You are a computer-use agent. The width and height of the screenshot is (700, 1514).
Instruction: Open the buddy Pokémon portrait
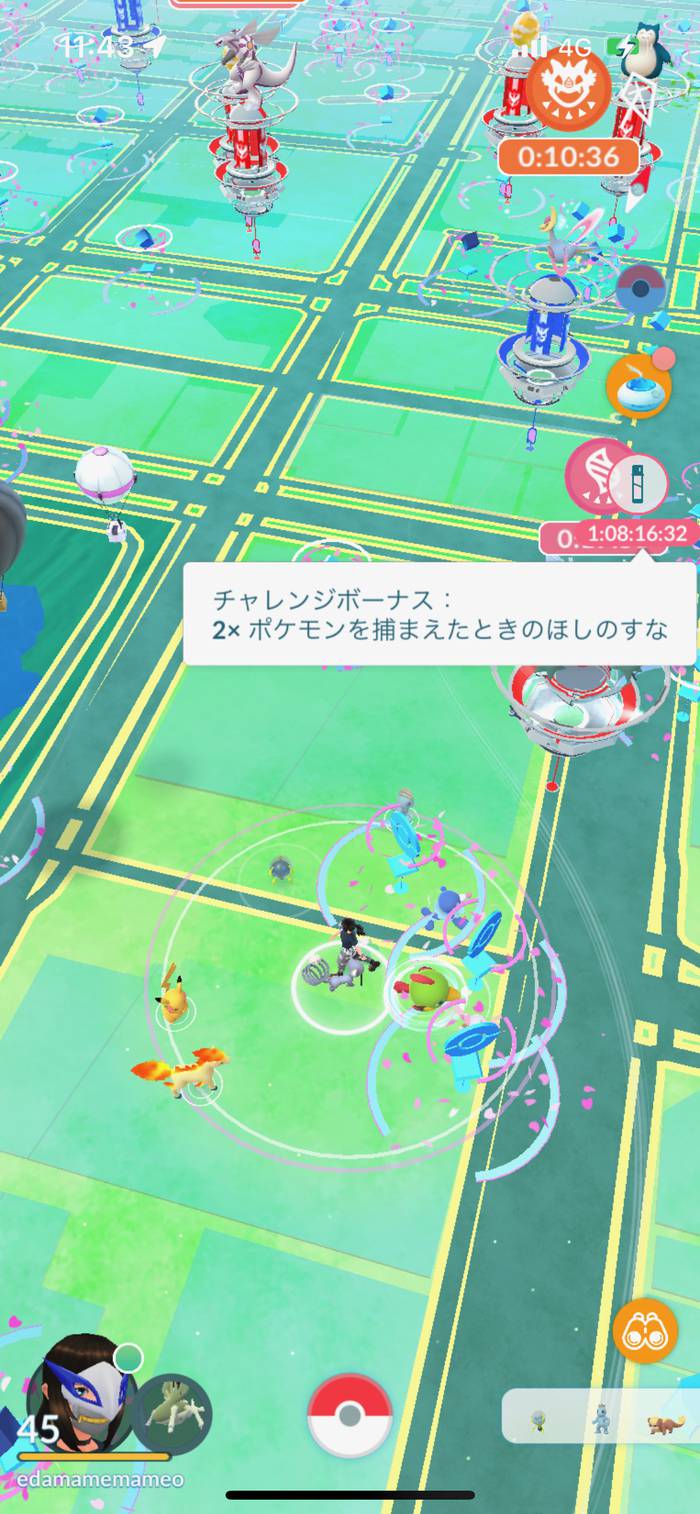click(x=172, y=1413)
